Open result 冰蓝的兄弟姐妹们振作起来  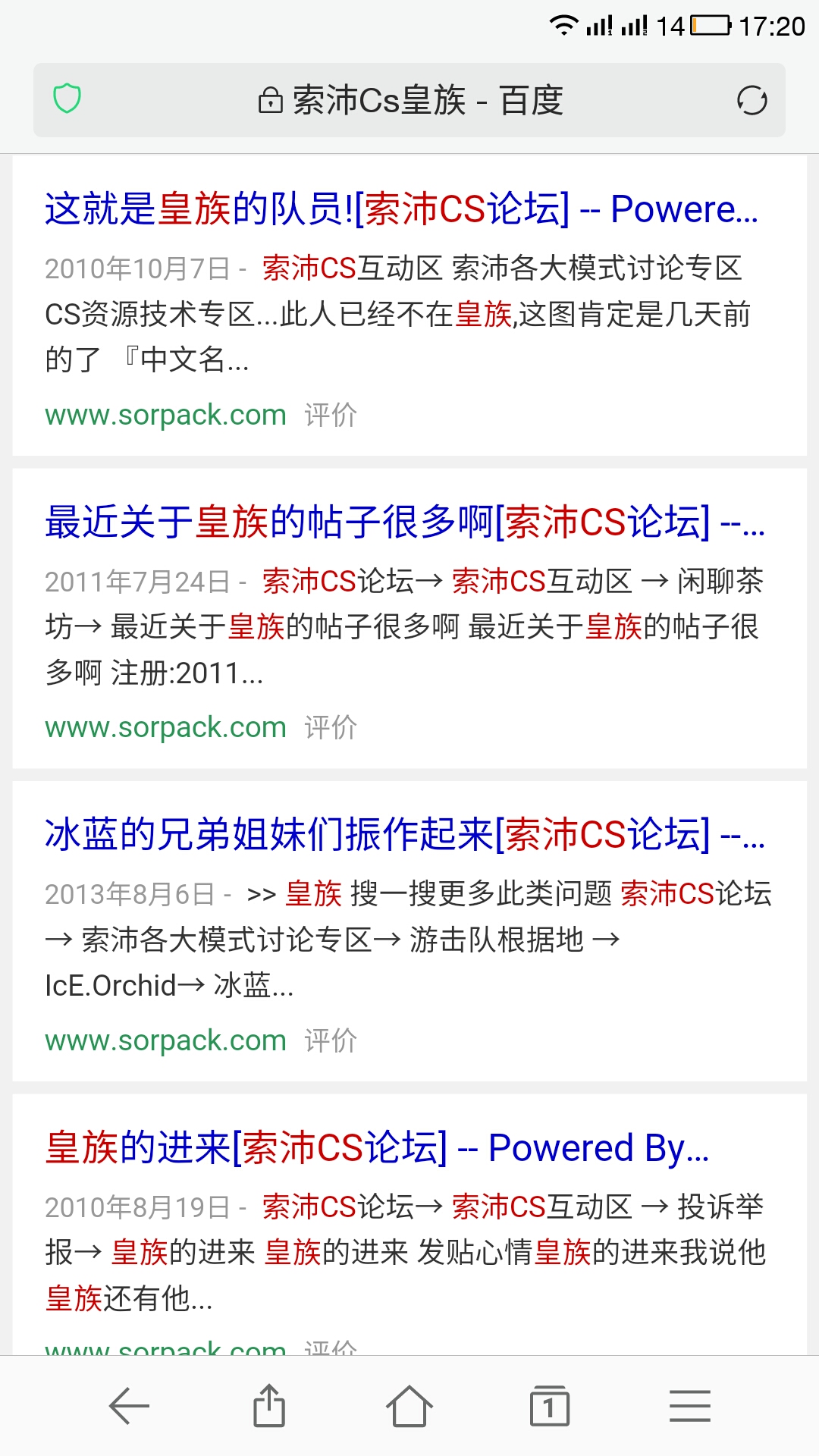[405, 835]
